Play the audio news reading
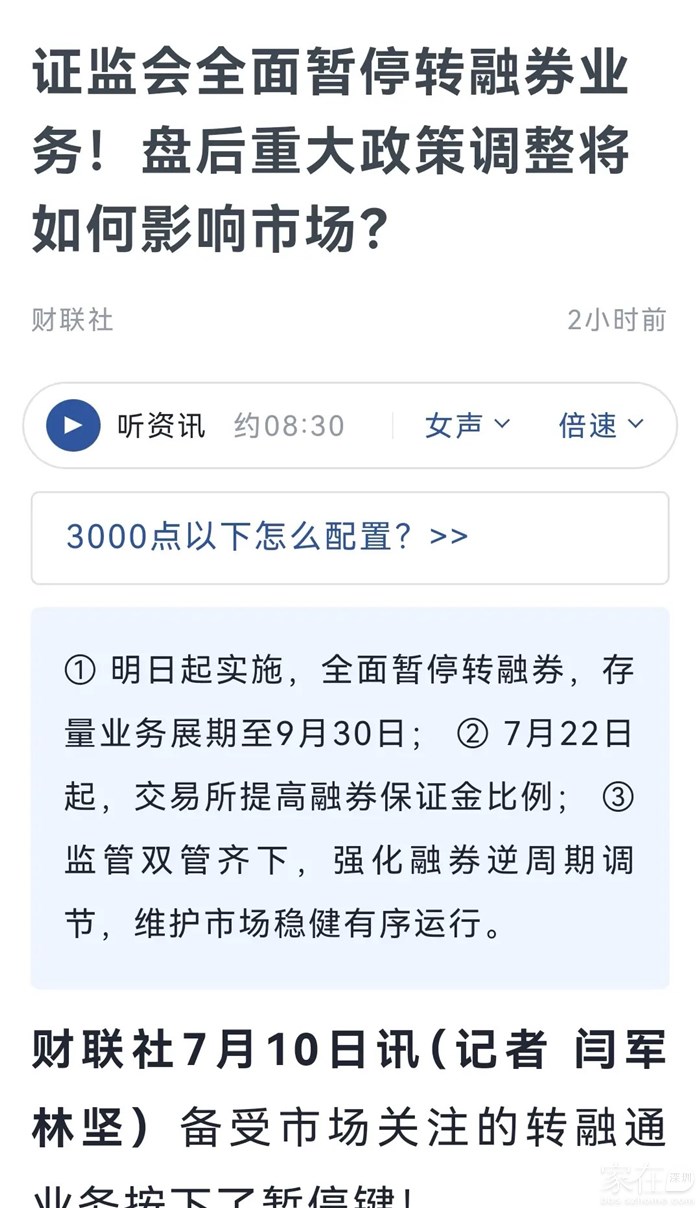 [73, 425]
